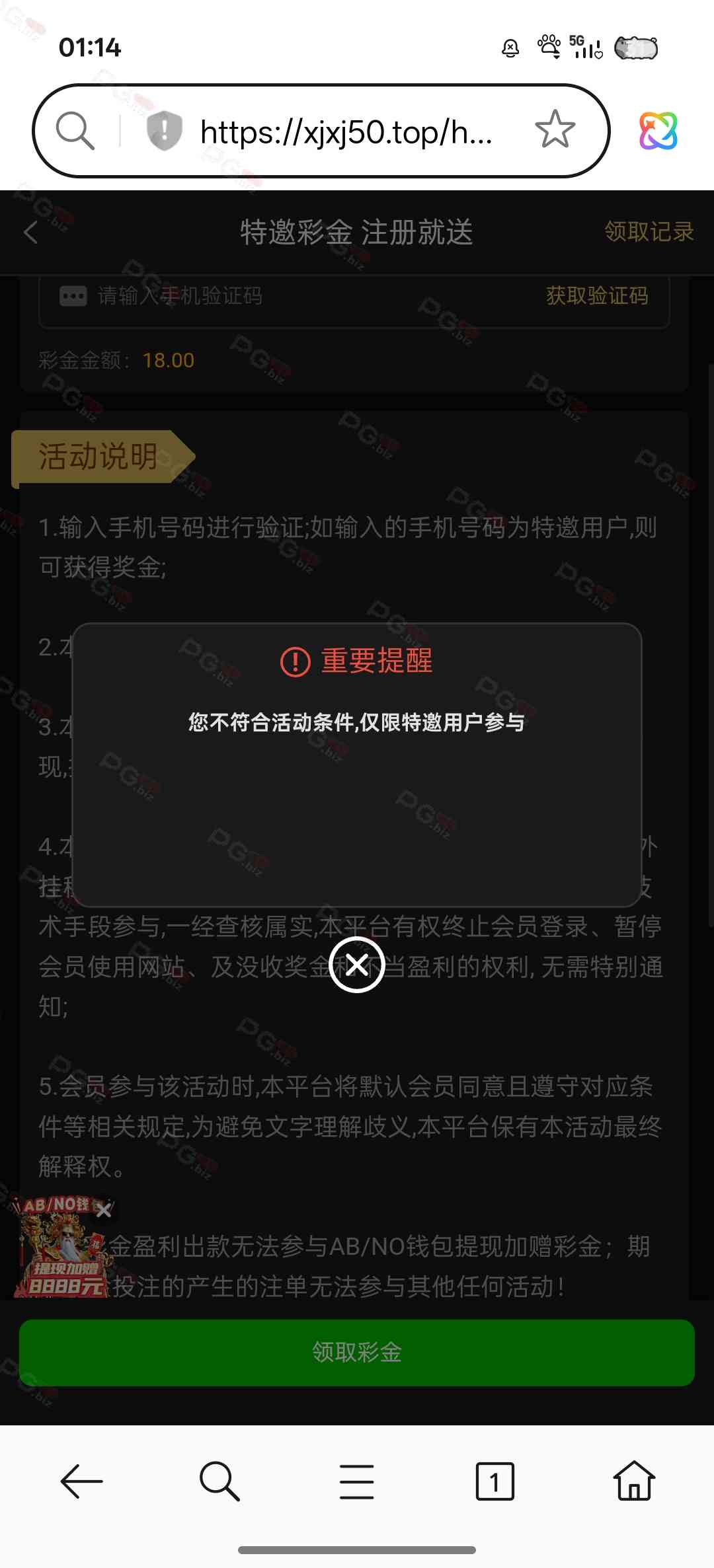Open the browser menu with three lines
The image size is (714, 1568).
pyautogui.click(x=357, y=1481)
